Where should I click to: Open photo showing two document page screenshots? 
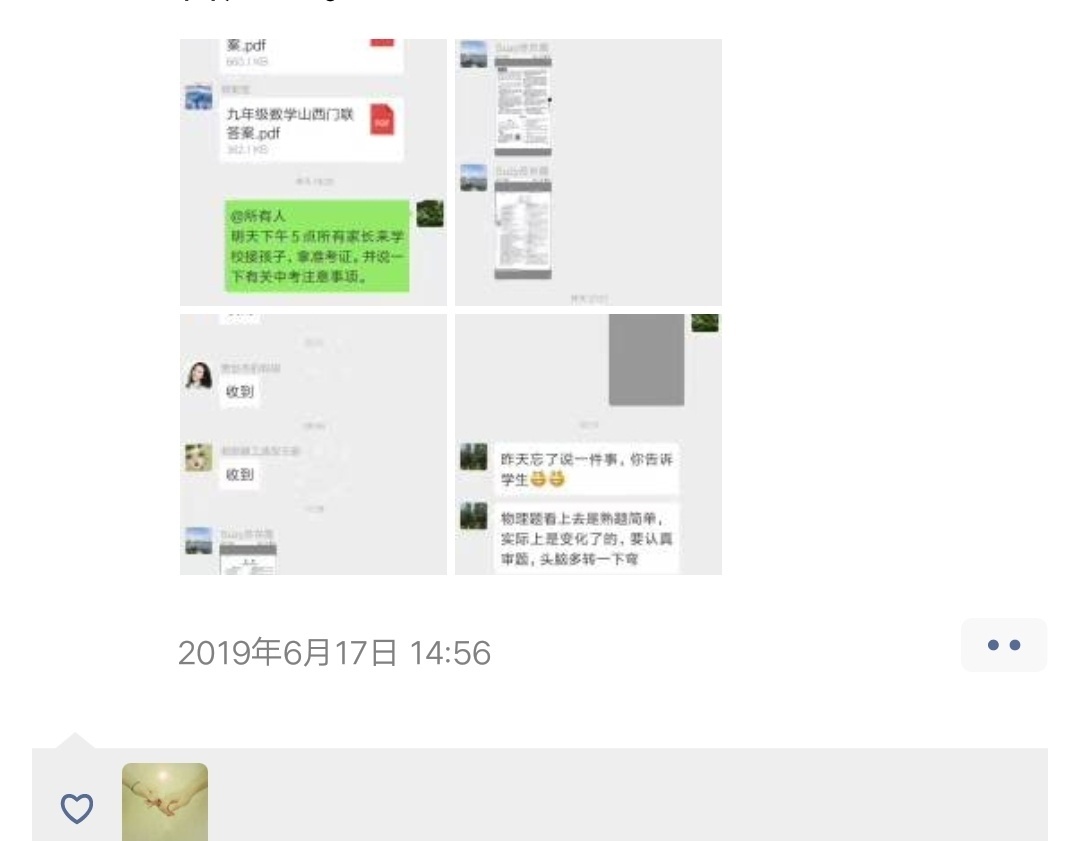(588, 172)
